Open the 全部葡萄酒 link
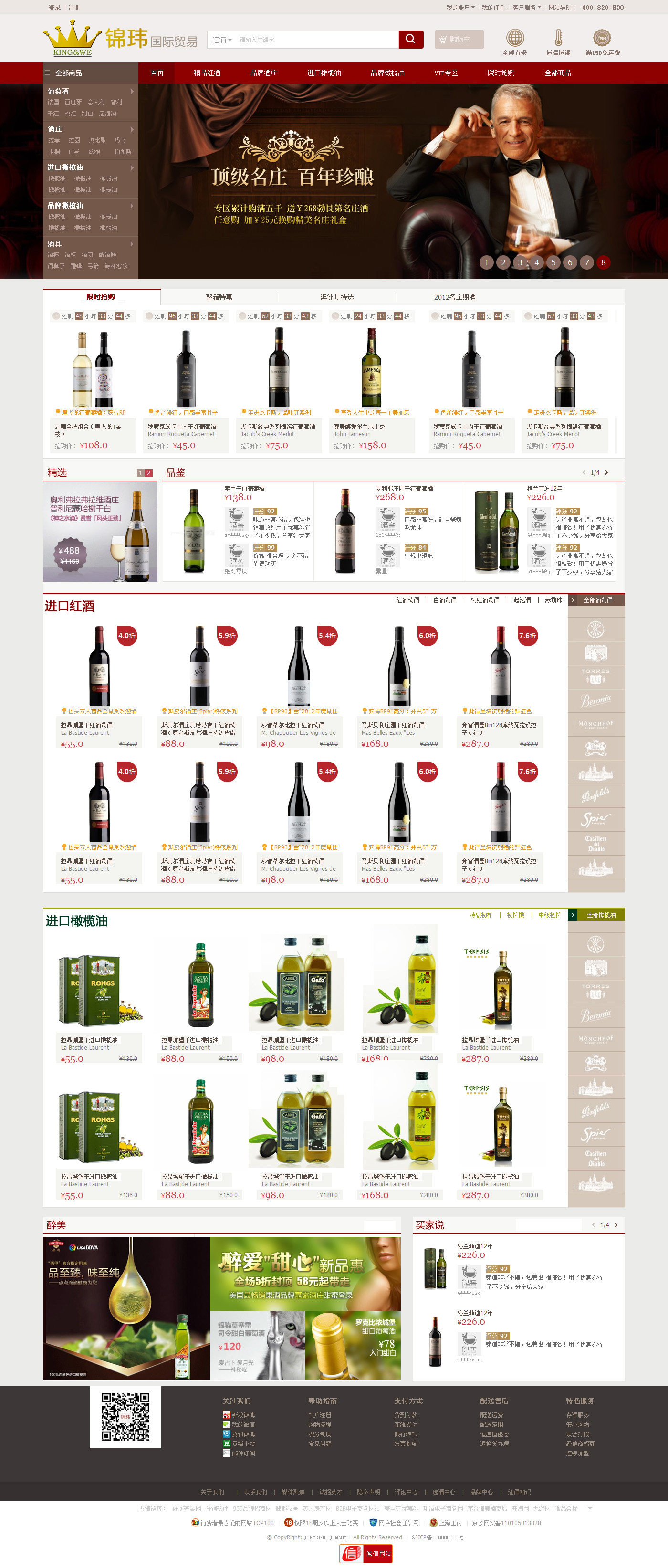 pos(597,600)
